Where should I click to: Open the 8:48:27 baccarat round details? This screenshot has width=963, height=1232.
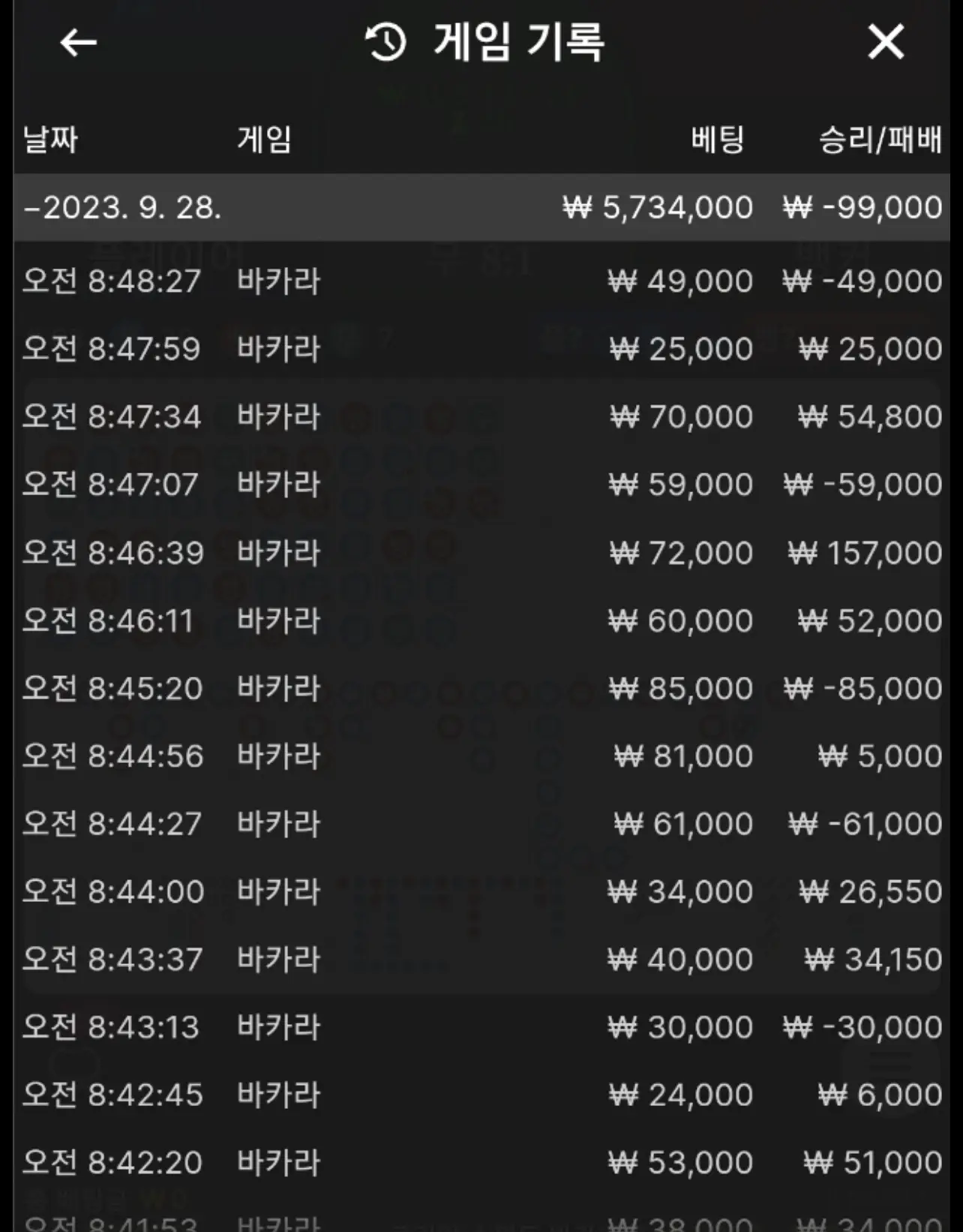click(481, 281)
